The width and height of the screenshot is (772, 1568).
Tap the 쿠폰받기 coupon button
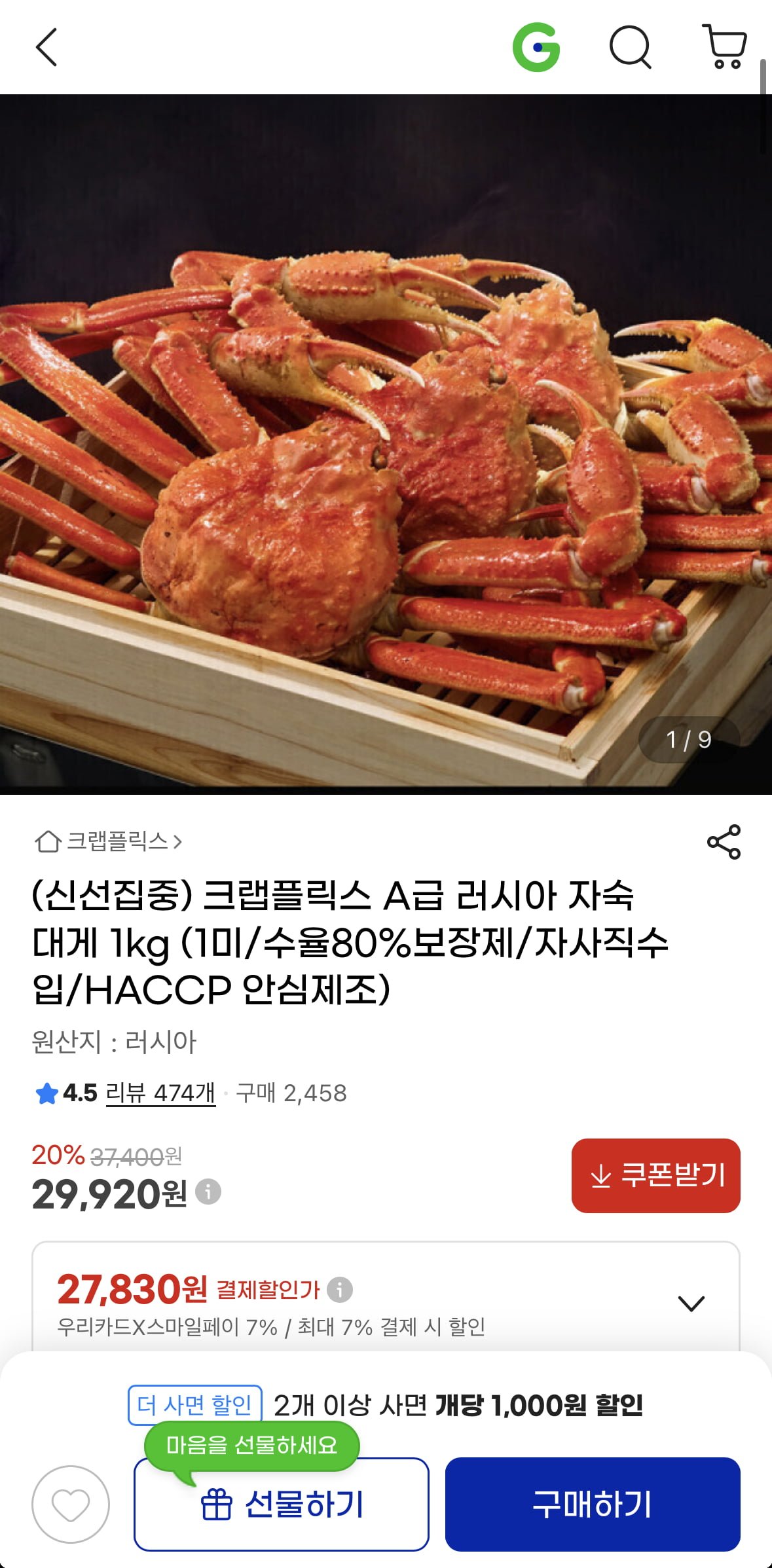pos(655,1176)
